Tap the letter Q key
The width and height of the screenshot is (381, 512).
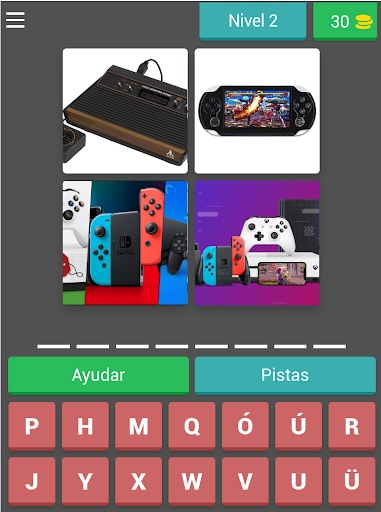192,426
